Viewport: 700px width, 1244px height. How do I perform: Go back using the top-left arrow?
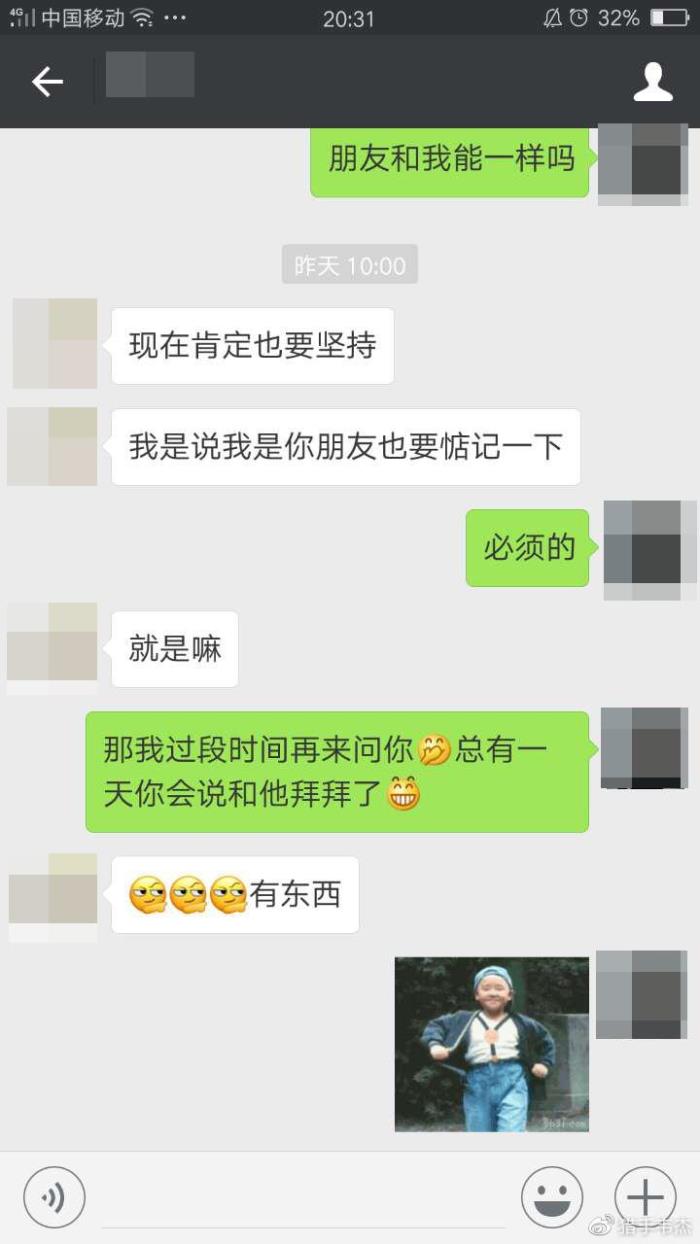click(x=47, y=82)
